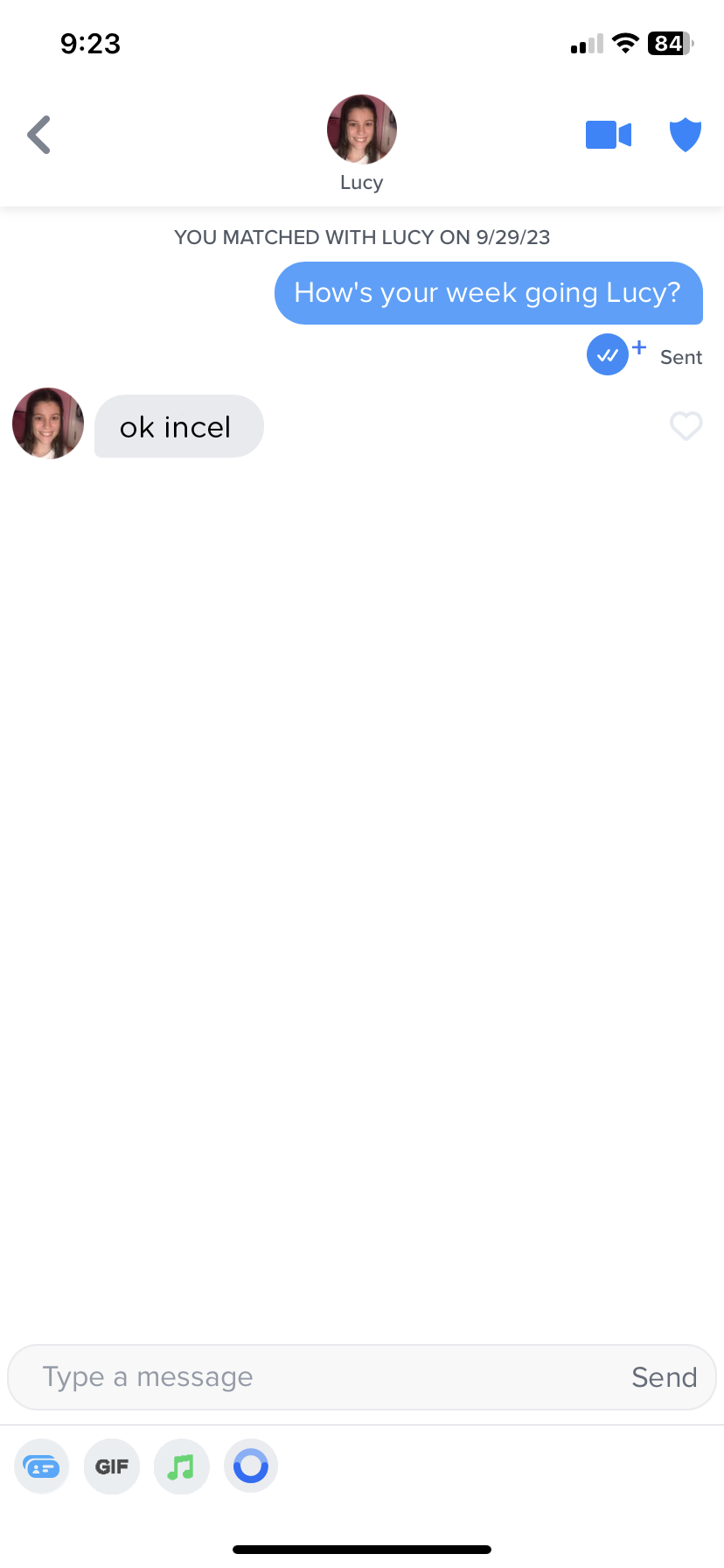This screenshot has width=724, height=1568.
Task: Focus the "Type a message" field
Action: coord(315,1376)
